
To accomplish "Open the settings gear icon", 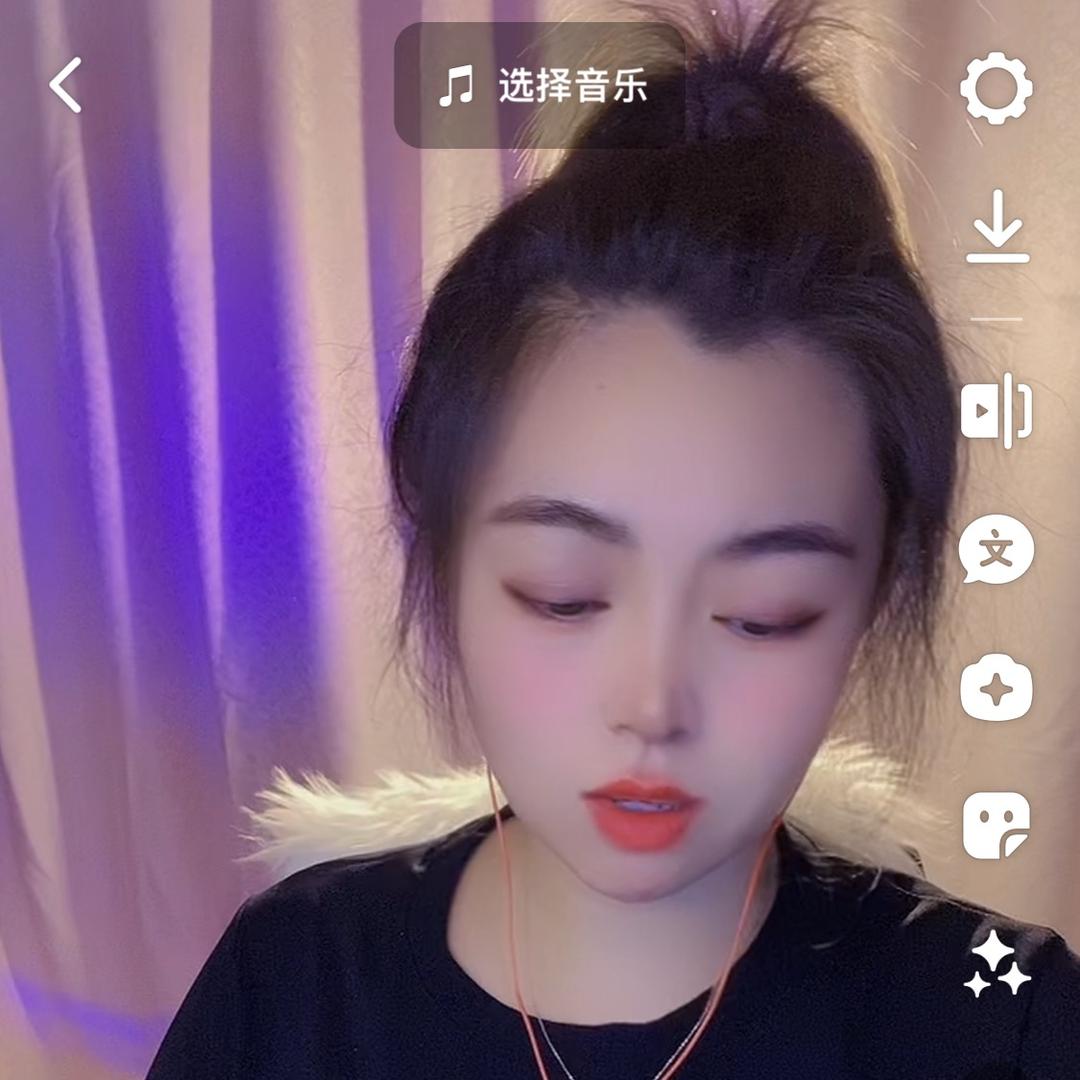I will pyautogui.click(x=996, y=89).
